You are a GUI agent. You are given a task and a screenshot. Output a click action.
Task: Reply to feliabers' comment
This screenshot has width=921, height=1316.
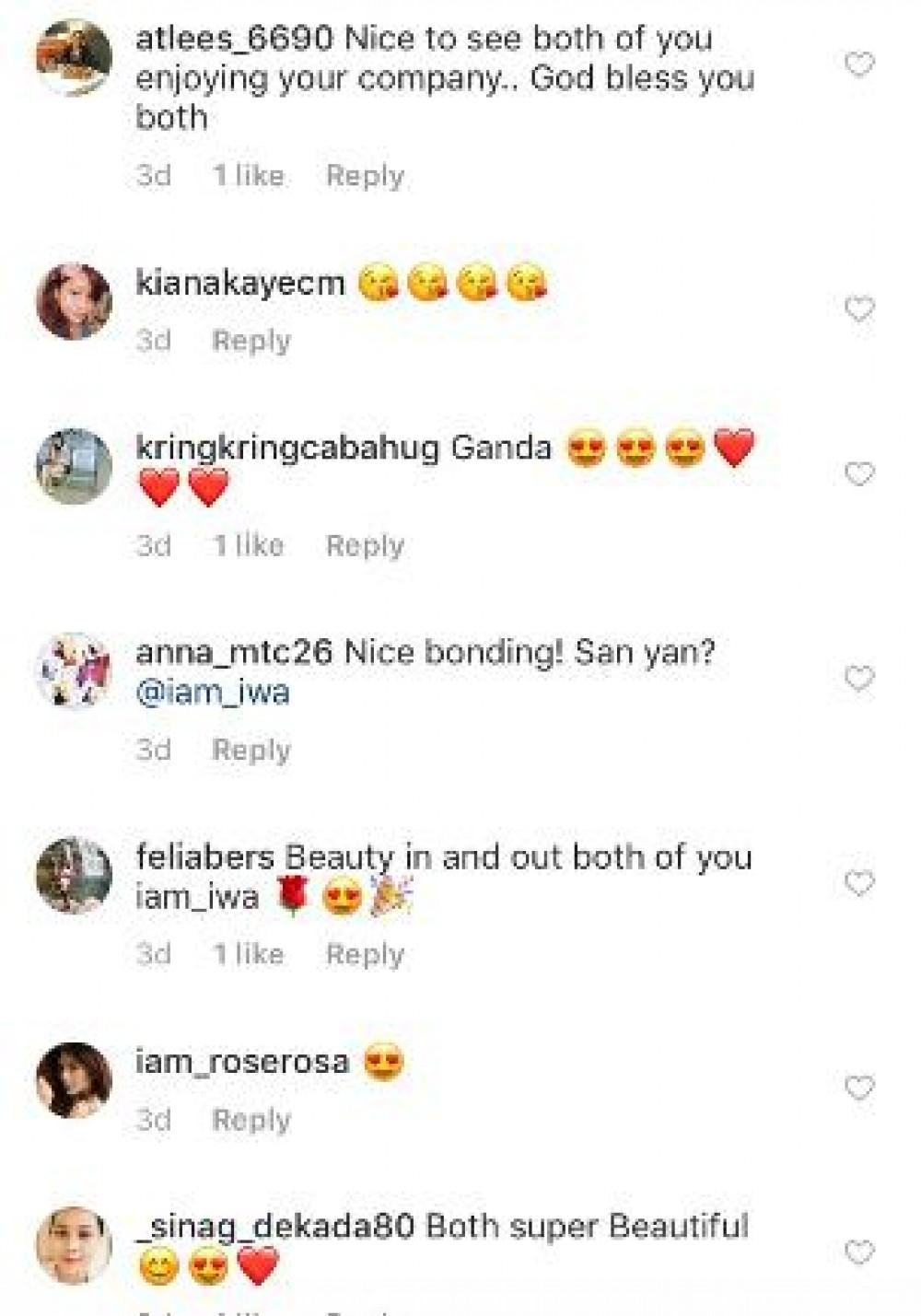click(365, 955)
